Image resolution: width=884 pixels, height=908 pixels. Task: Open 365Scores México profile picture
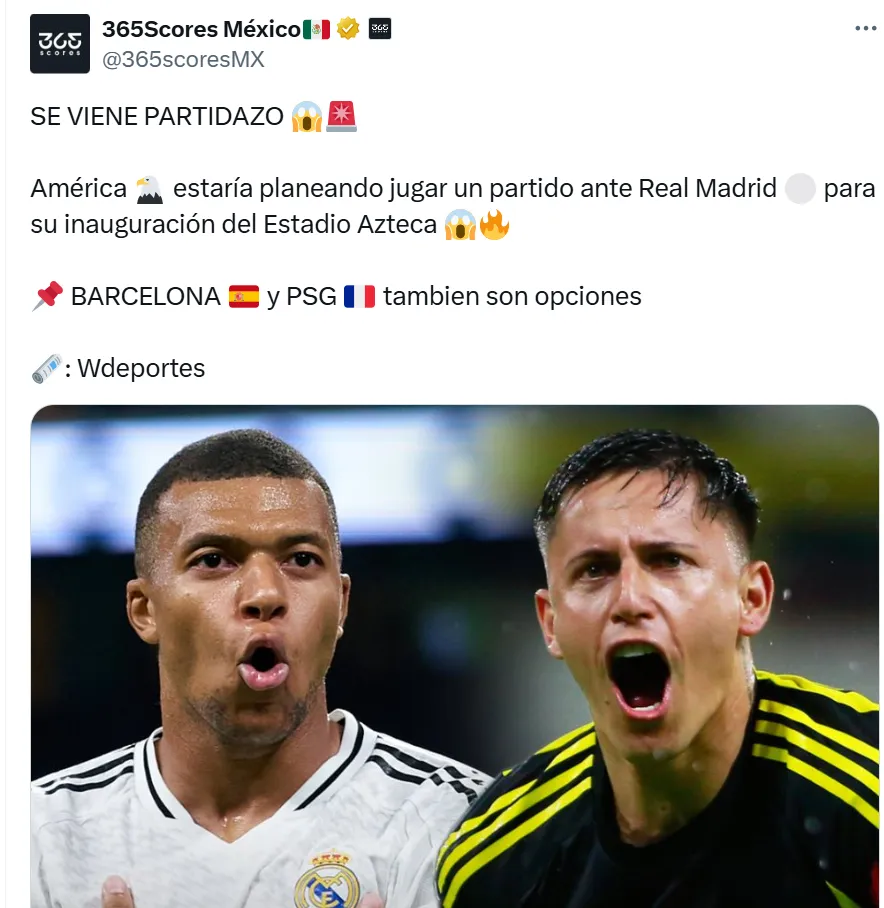[60, 44]
